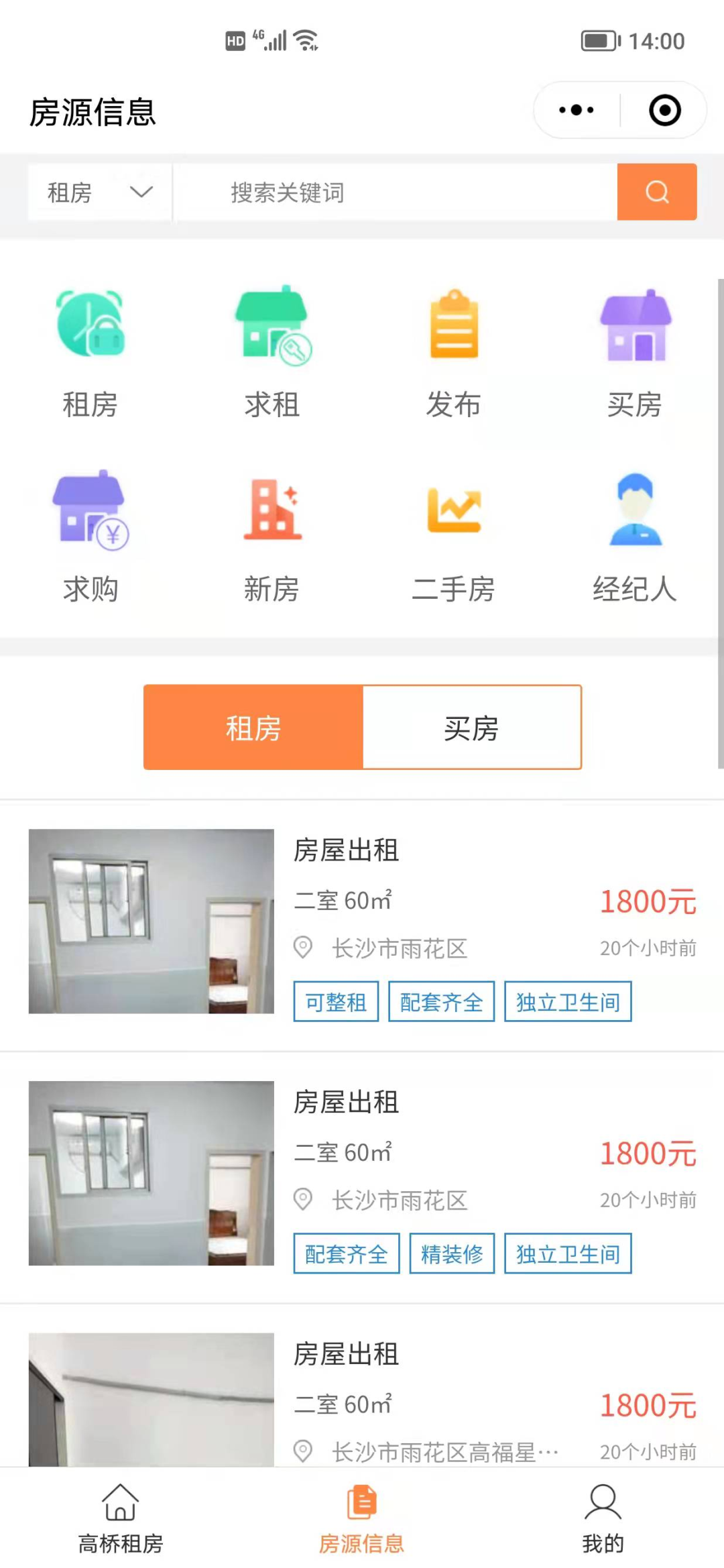Select the 精装修 tag on second listing
The height and width of the screenshot is (1568, 724).
tap(451, 1253)
